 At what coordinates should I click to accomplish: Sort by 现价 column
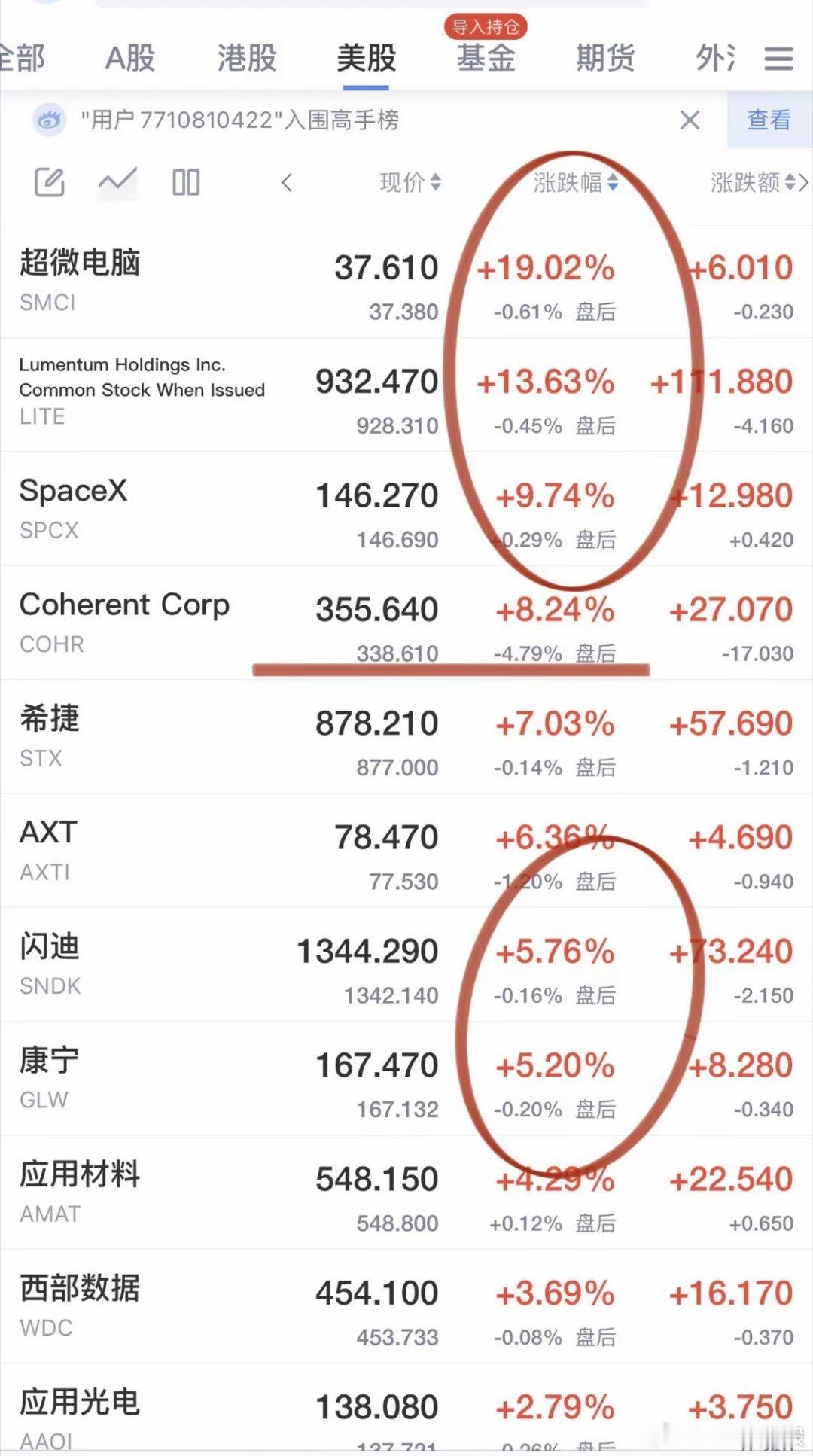[410, 182]
